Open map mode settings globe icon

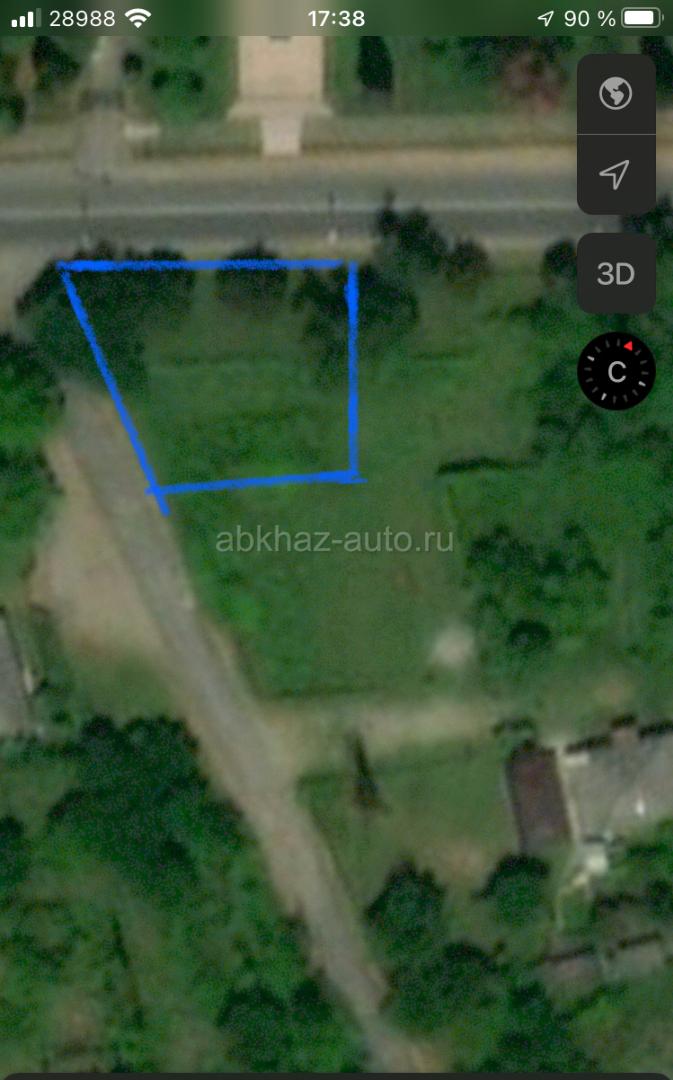(616, 94)
